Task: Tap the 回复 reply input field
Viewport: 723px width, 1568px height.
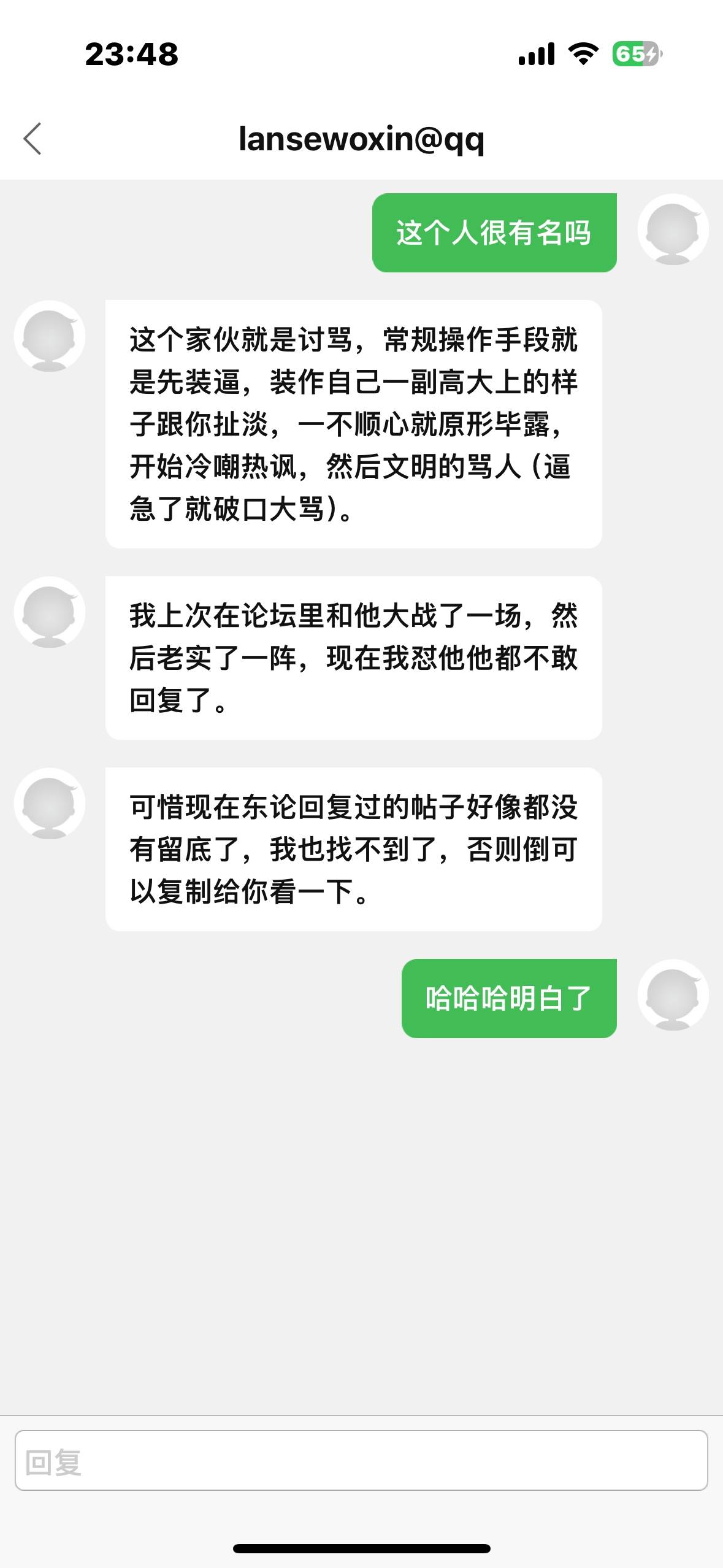Action: [x=361, y=1460]
